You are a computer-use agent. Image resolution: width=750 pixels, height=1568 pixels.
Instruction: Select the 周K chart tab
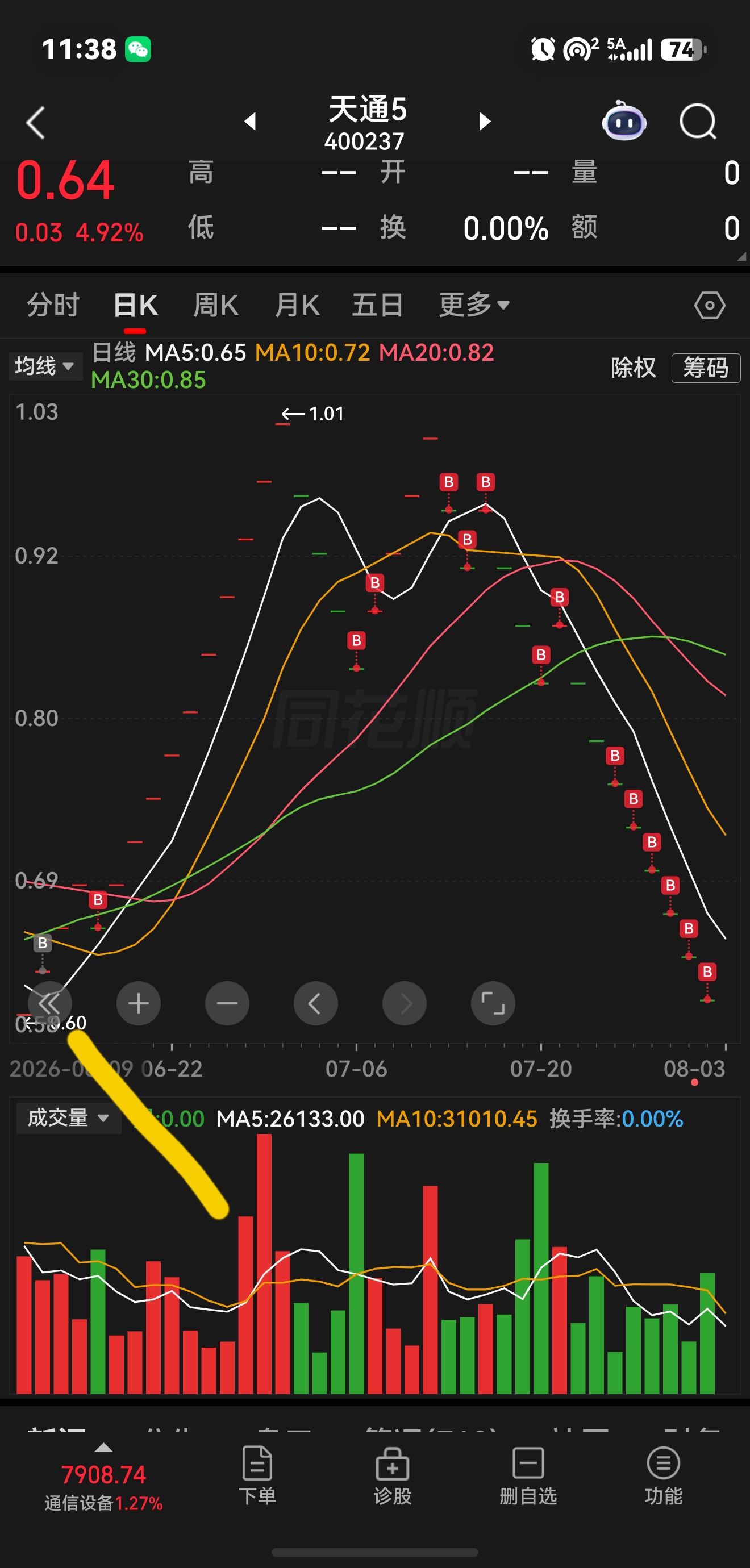215,305
